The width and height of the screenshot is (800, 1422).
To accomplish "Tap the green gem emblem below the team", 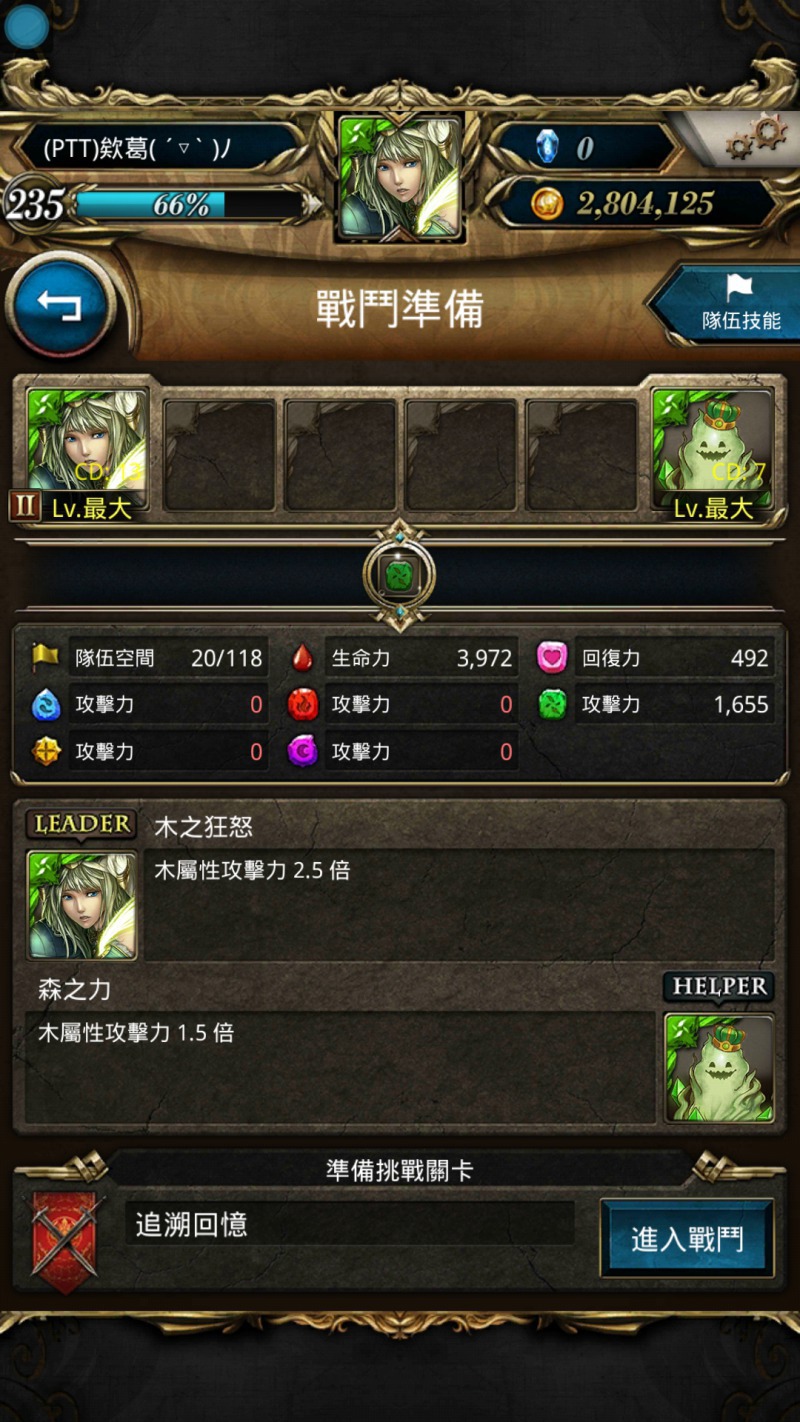I will (400, 575).
